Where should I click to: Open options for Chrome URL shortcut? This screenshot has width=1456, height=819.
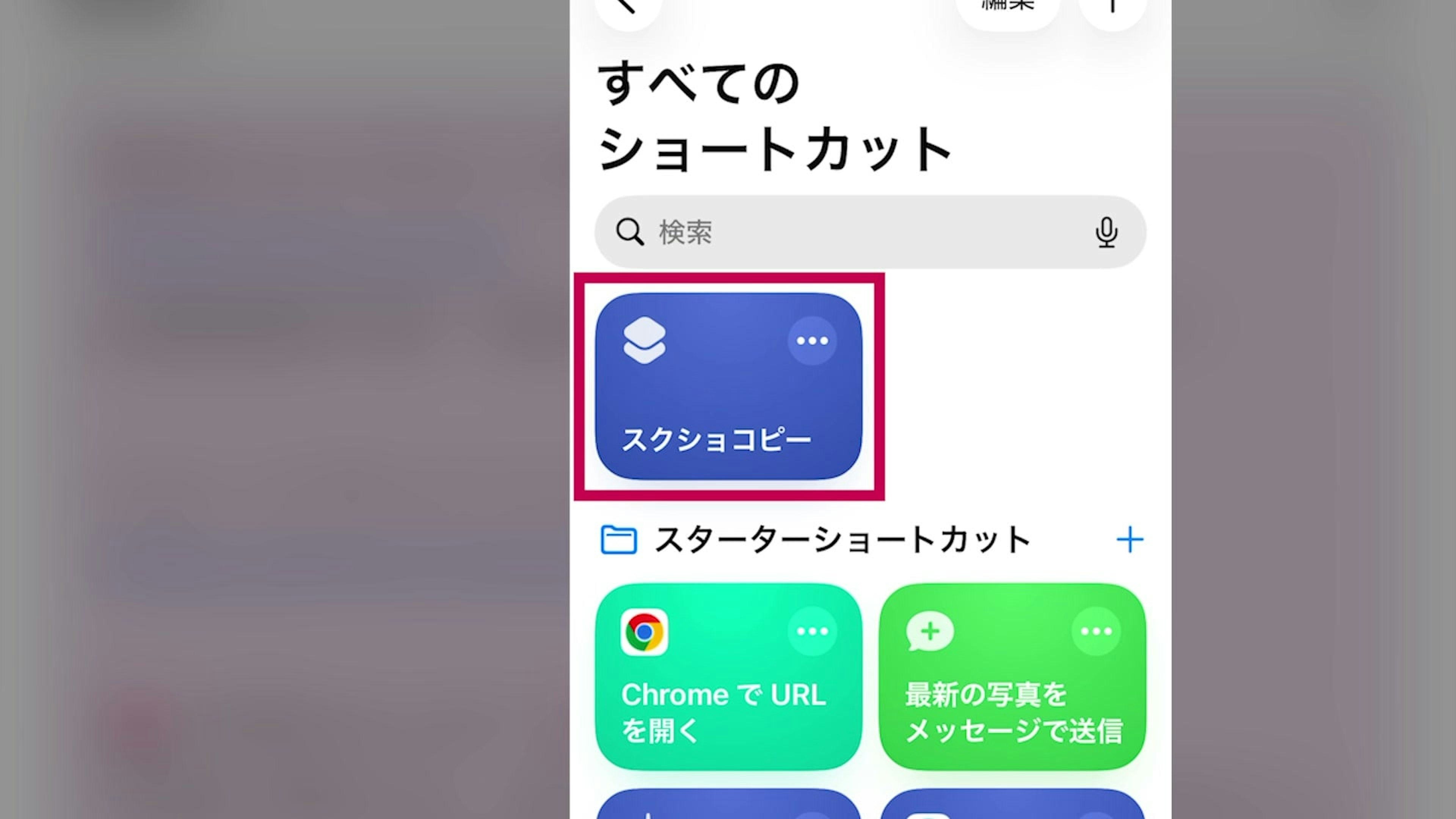coord(812,631)
